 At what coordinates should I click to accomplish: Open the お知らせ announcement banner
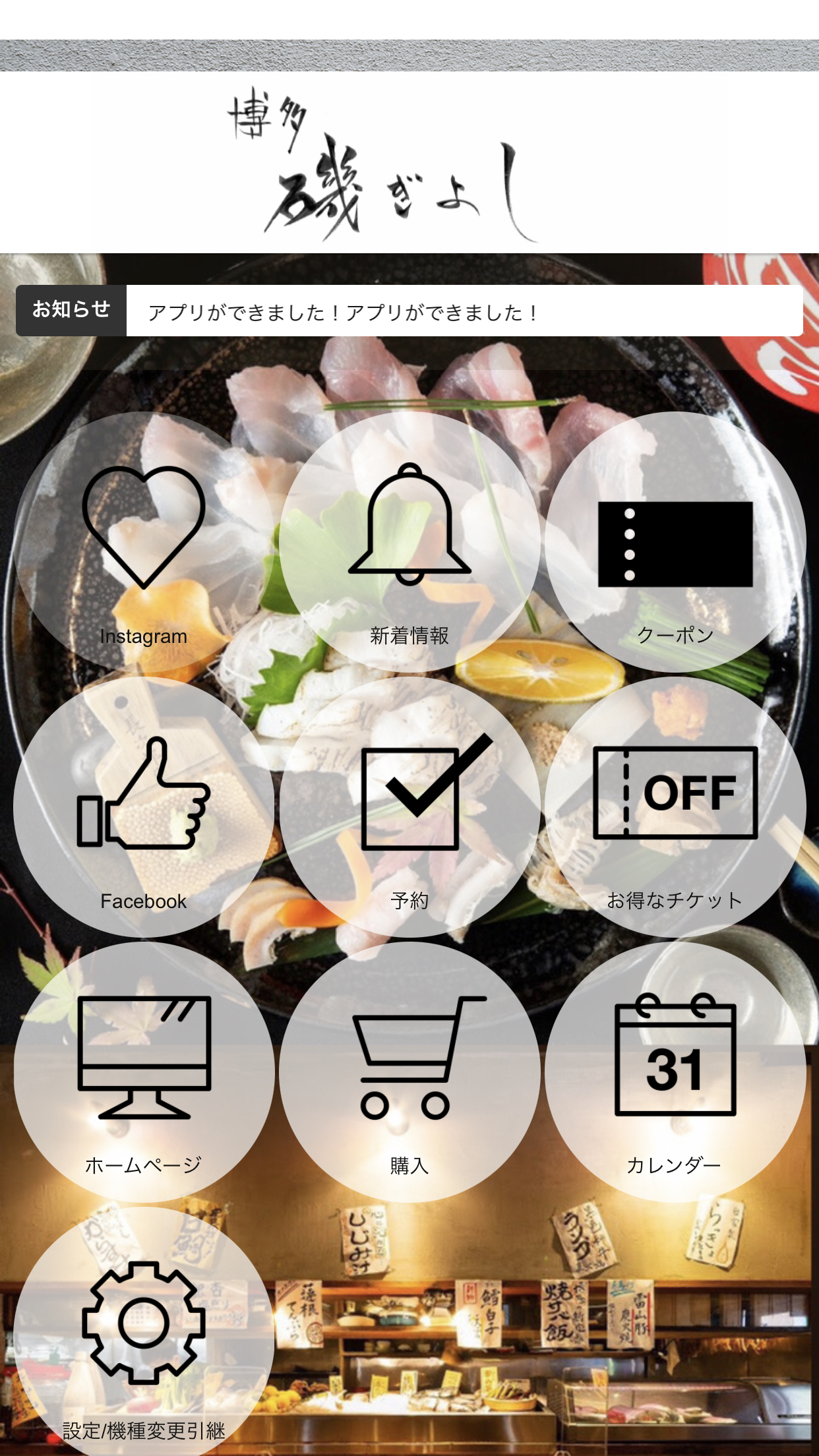click(409, 311)
